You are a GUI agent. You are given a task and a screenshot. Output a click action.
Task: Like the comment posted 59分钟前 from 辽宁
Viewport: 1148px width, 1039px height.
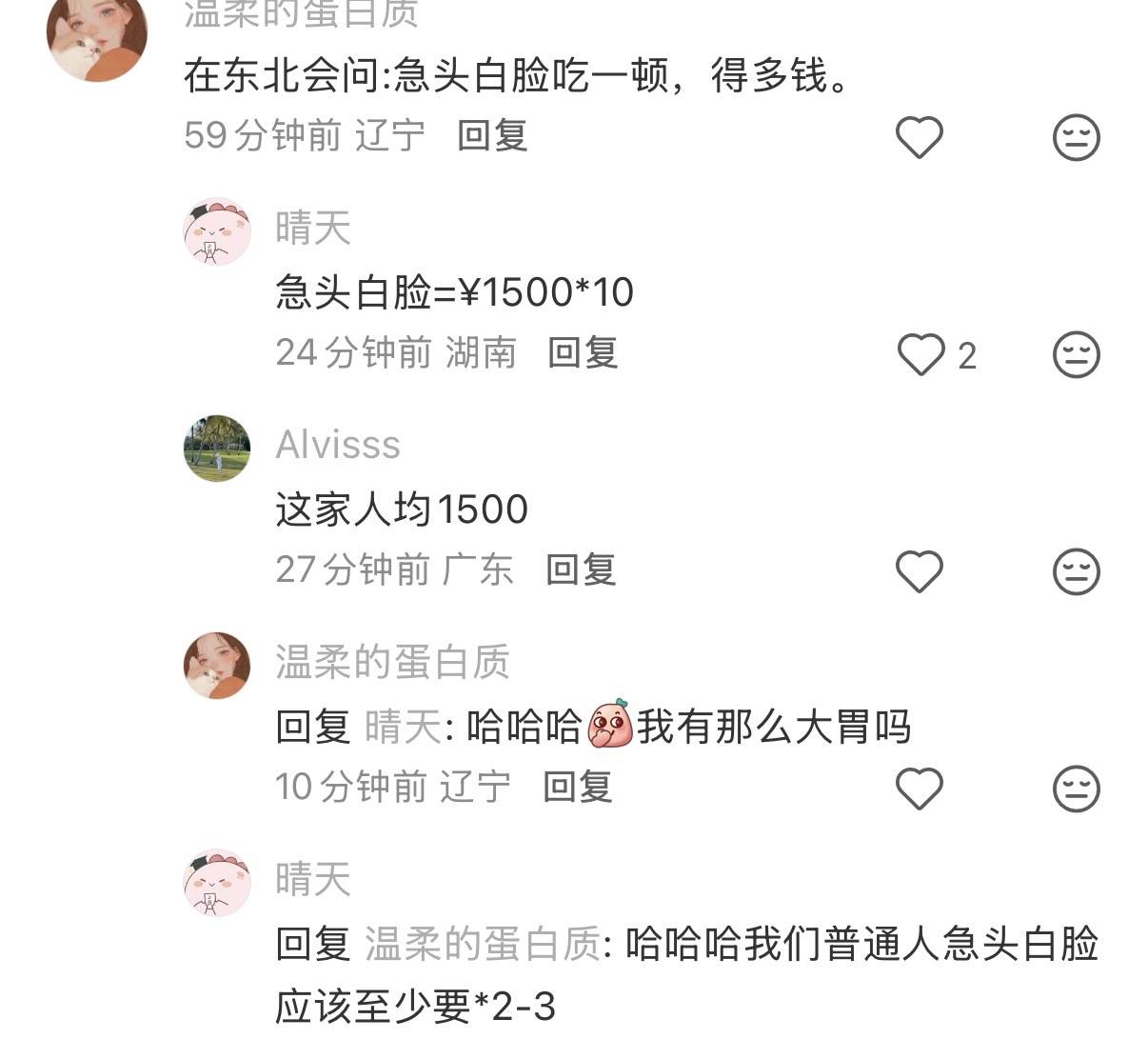(x=919, y=137)
